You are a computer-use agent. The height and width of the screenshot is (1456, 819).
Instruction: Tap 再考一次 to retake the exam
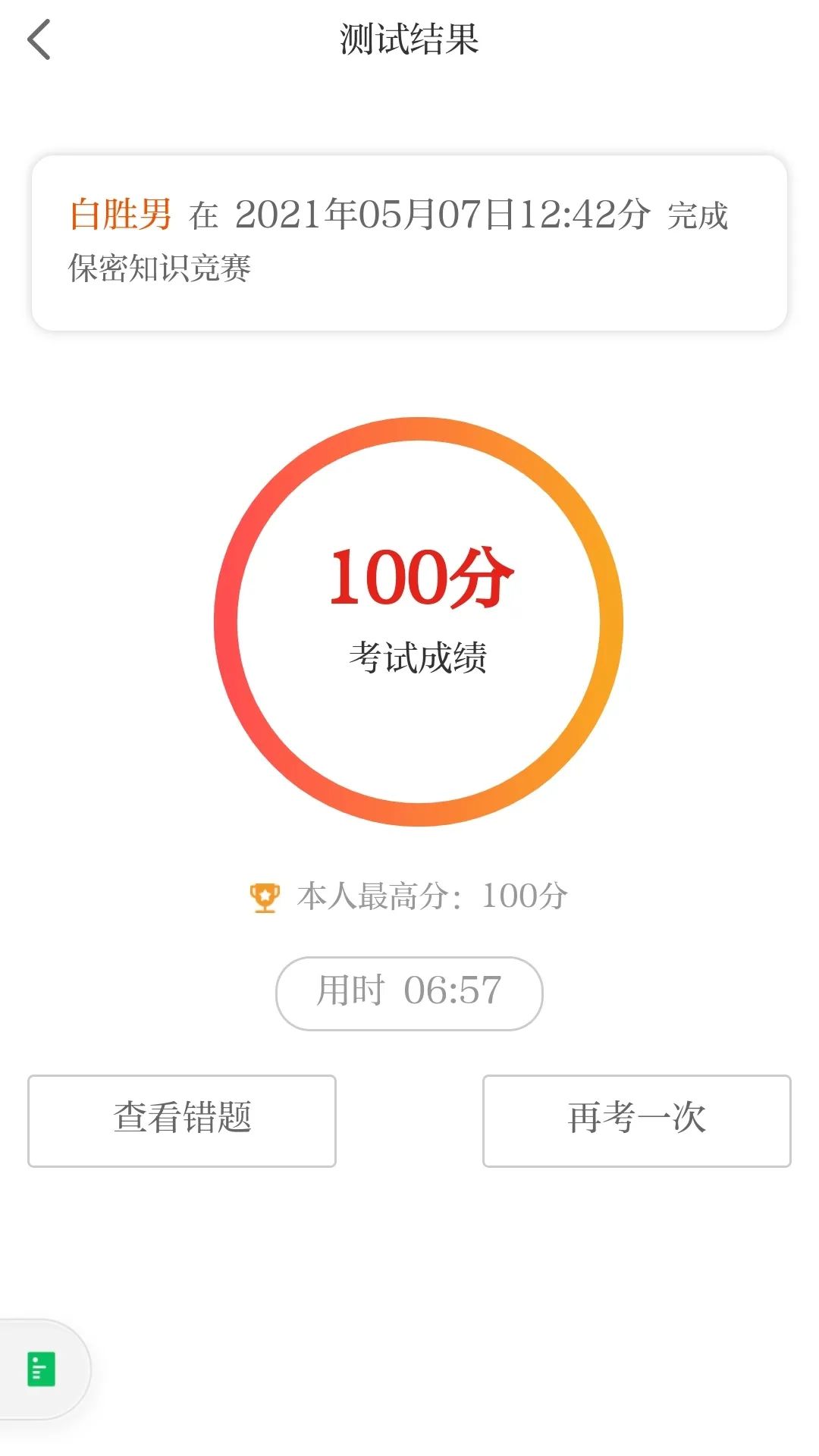[x=636, y=1120]
